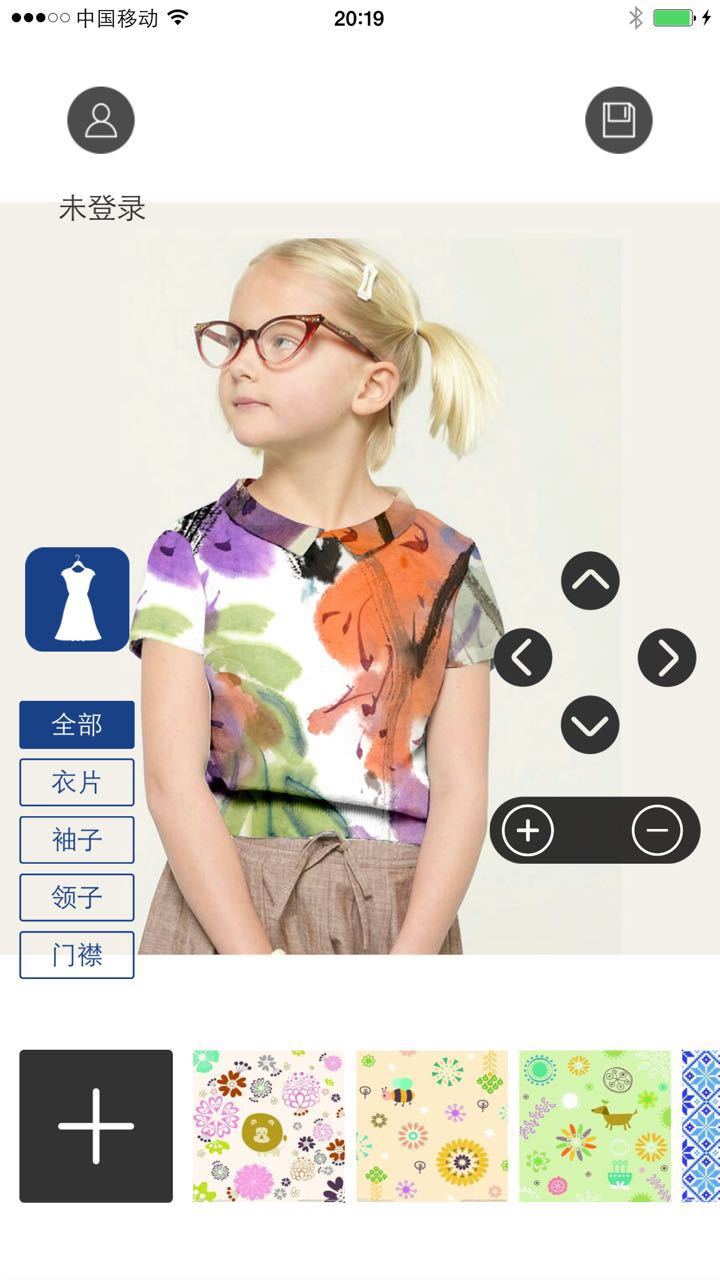Move the pattern up with the up arrow

(x=590, y=581)
